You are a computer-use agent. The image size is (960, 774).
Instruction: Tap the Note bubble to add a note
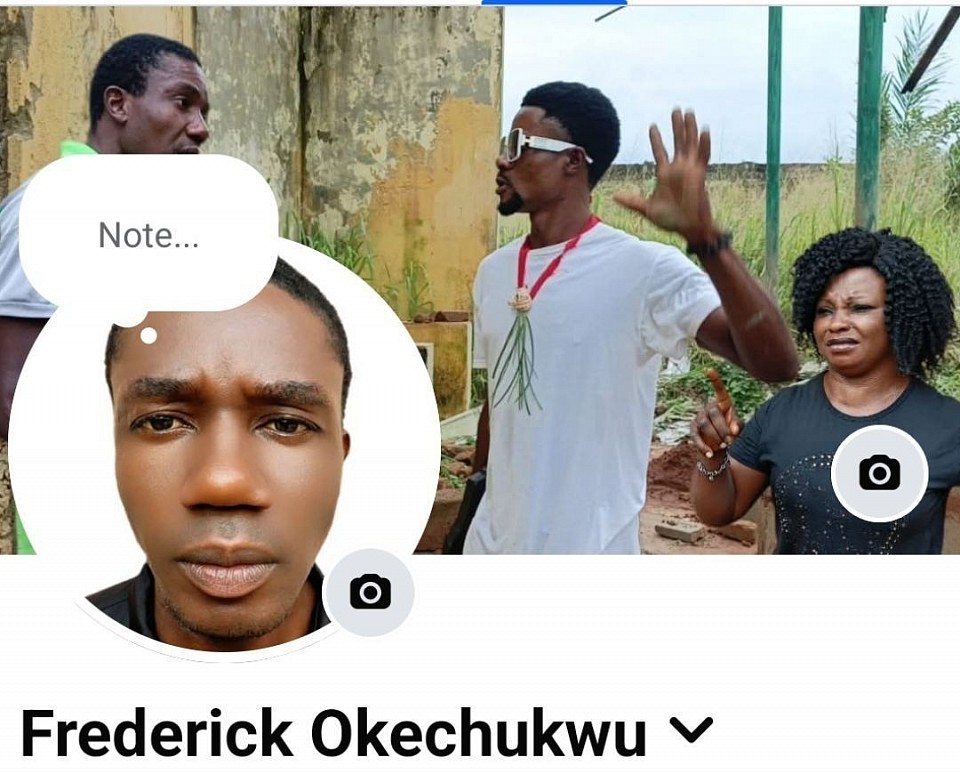(x=148, y=234)
